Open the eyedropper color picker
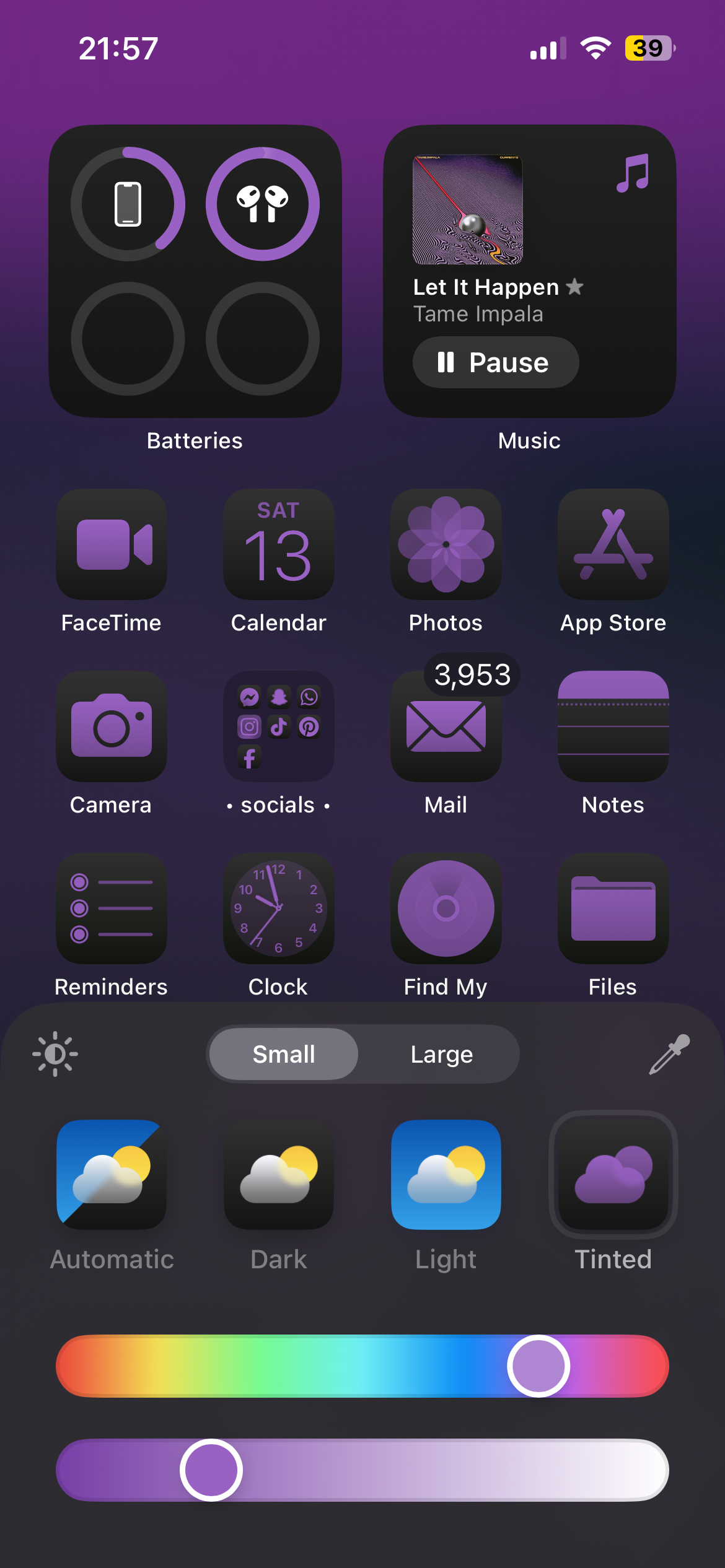Image resolution: width=725 pixels, height=1568 pixels. (669, 1054)
